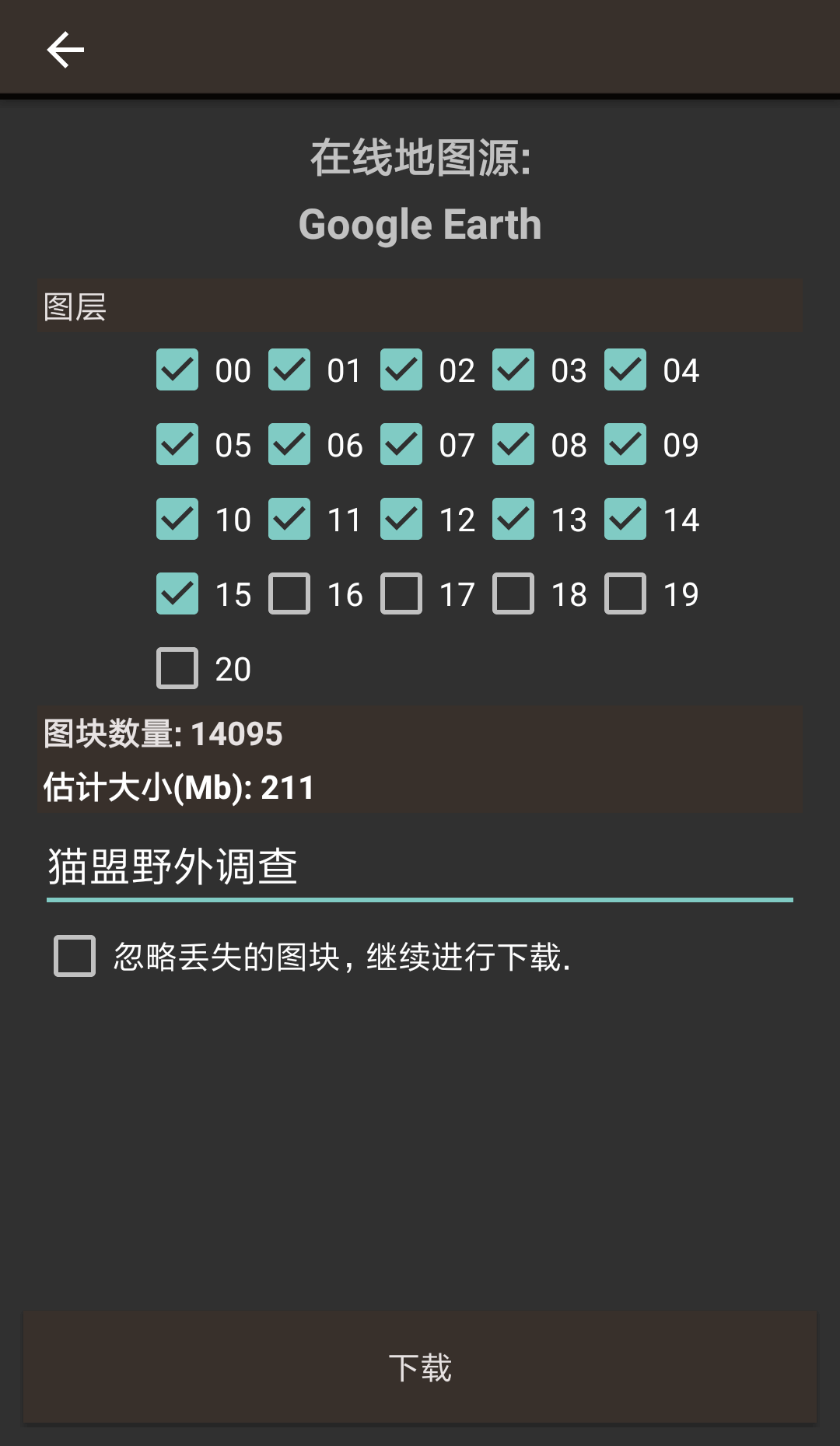Image resolution: width=840 pixels, height=1446 pixels.
Task: Check layer 17 checkbox
Action: pyautogui.click(x=401, y=593)
